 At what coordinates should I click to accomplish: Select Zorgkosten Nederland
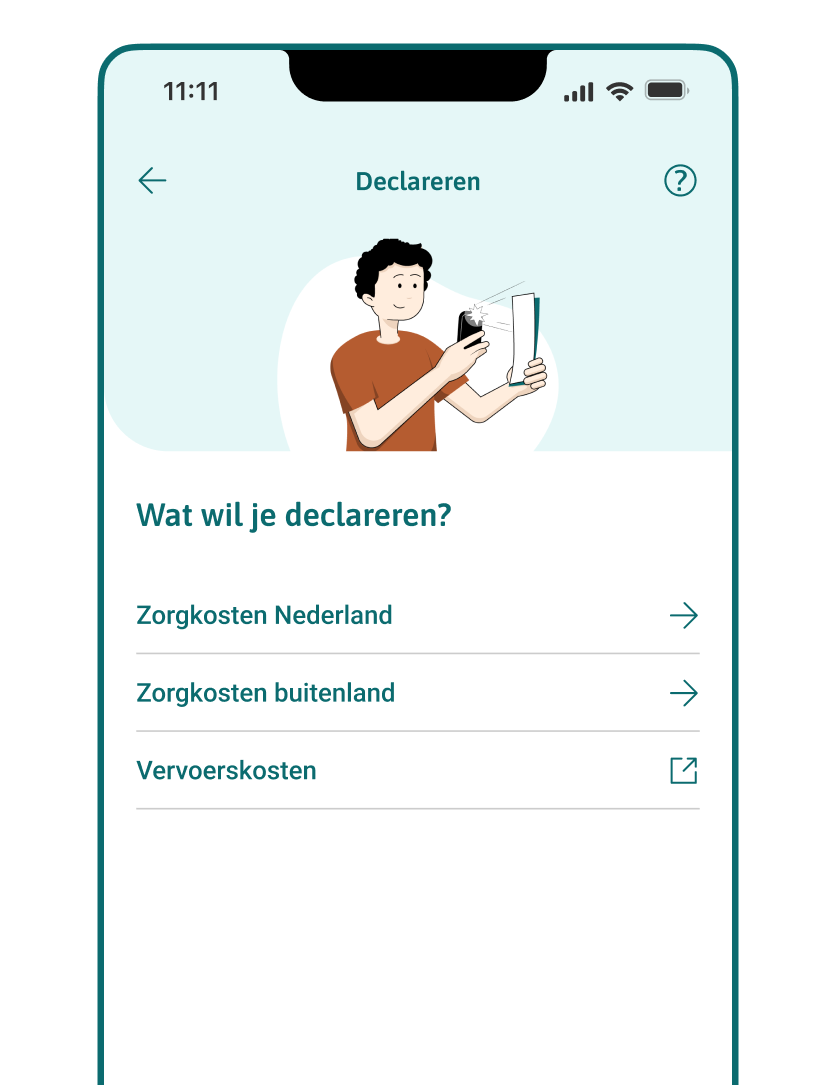[418, 615]
